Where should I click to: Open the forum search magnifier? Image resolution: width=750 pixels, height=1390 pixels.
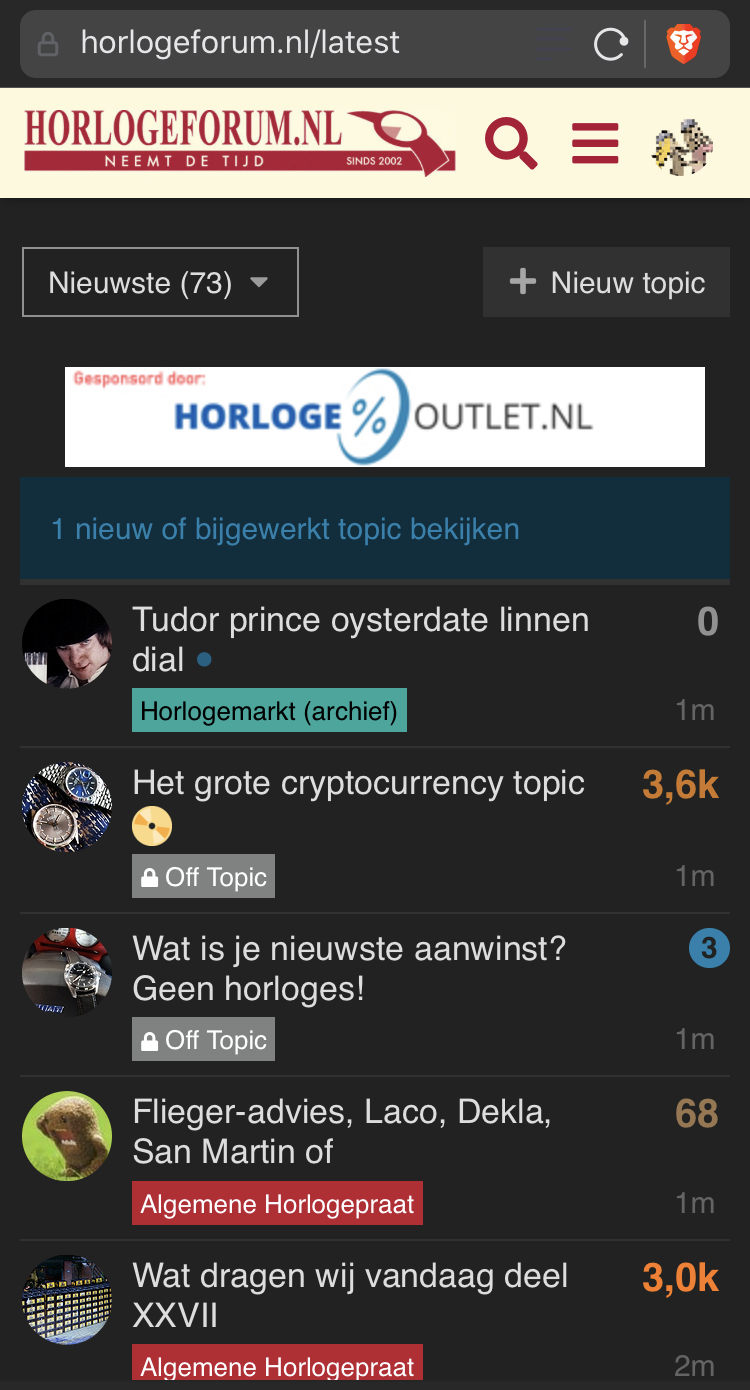511,143
